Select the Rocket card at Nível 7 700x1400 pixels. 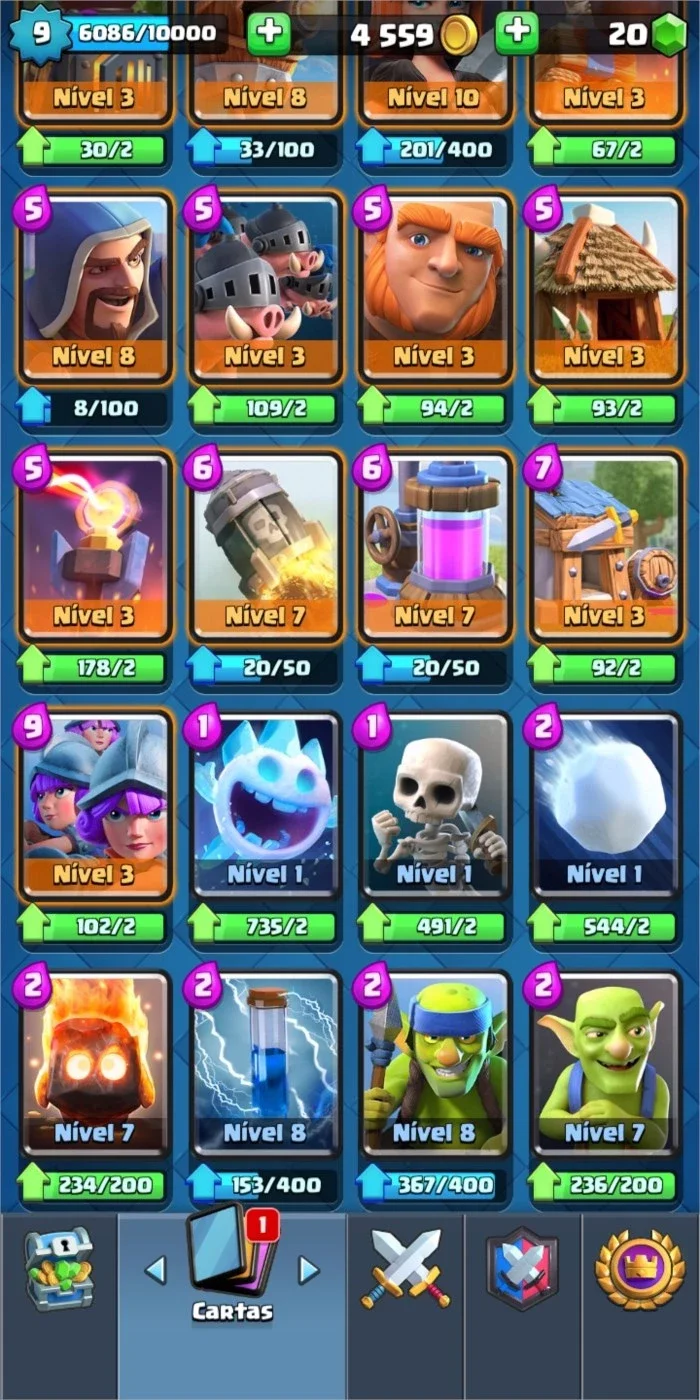(x=264, y=547)
